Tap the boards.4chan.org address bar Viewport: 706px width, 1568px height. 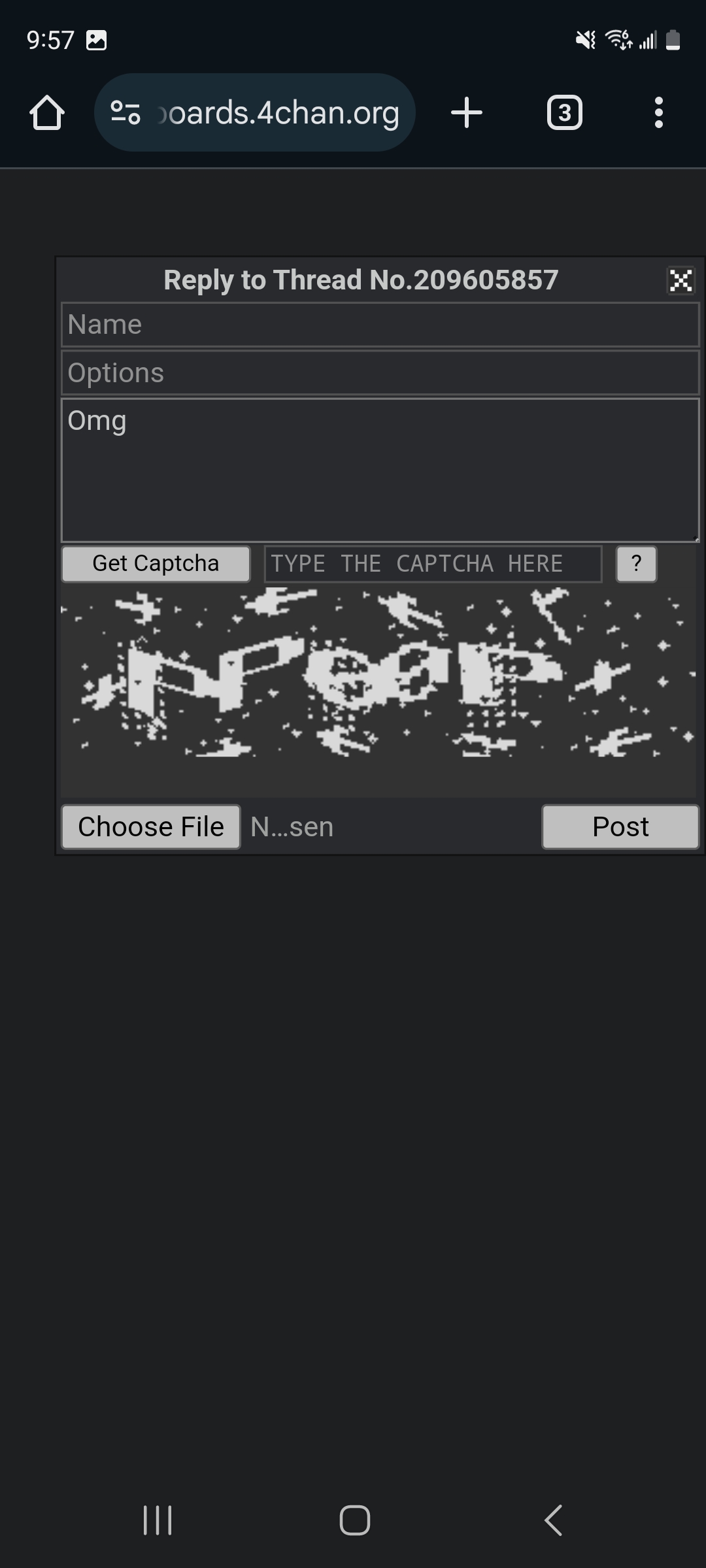255,112
